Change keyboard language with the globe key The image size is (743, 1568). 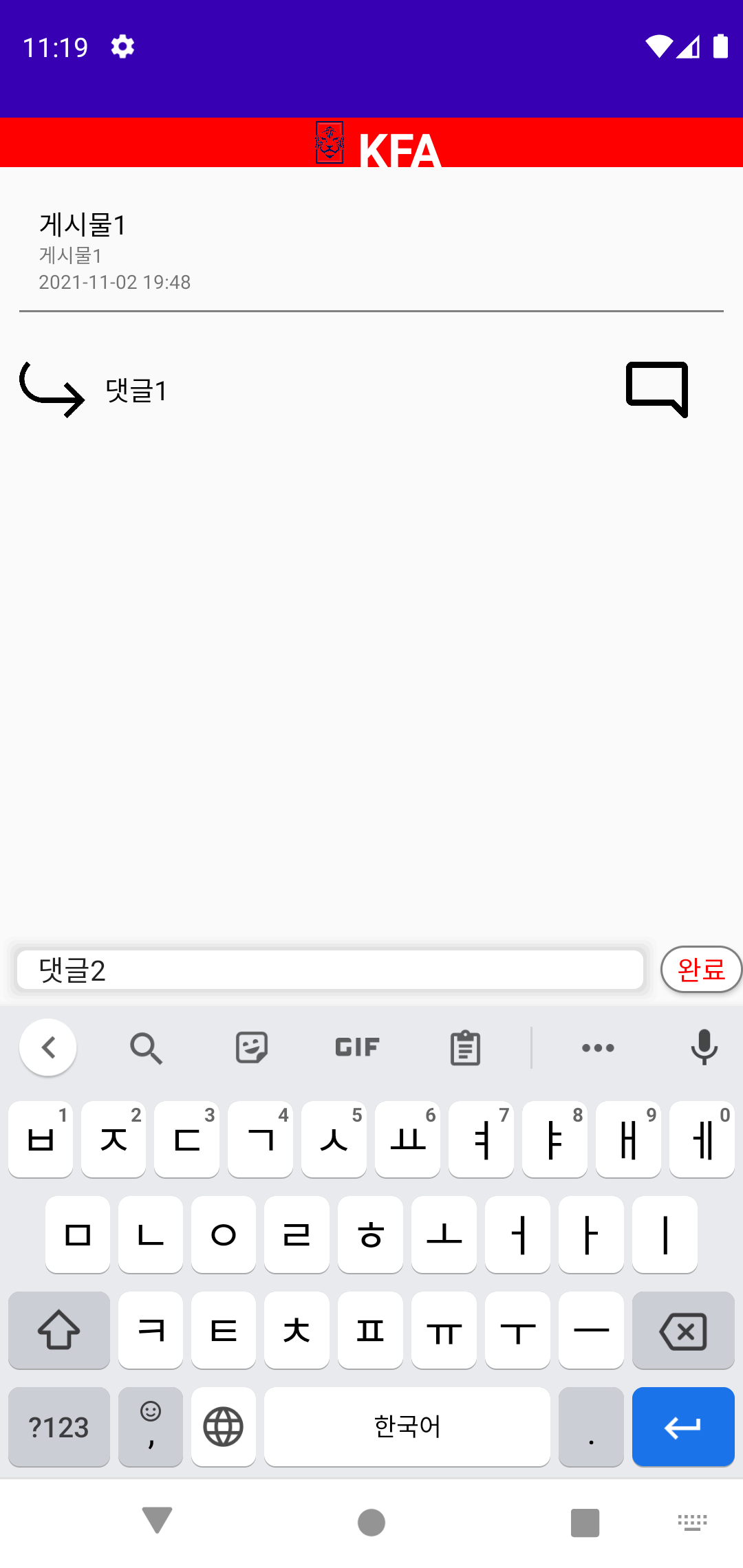pyautogui.click(x=224, y=1426)
